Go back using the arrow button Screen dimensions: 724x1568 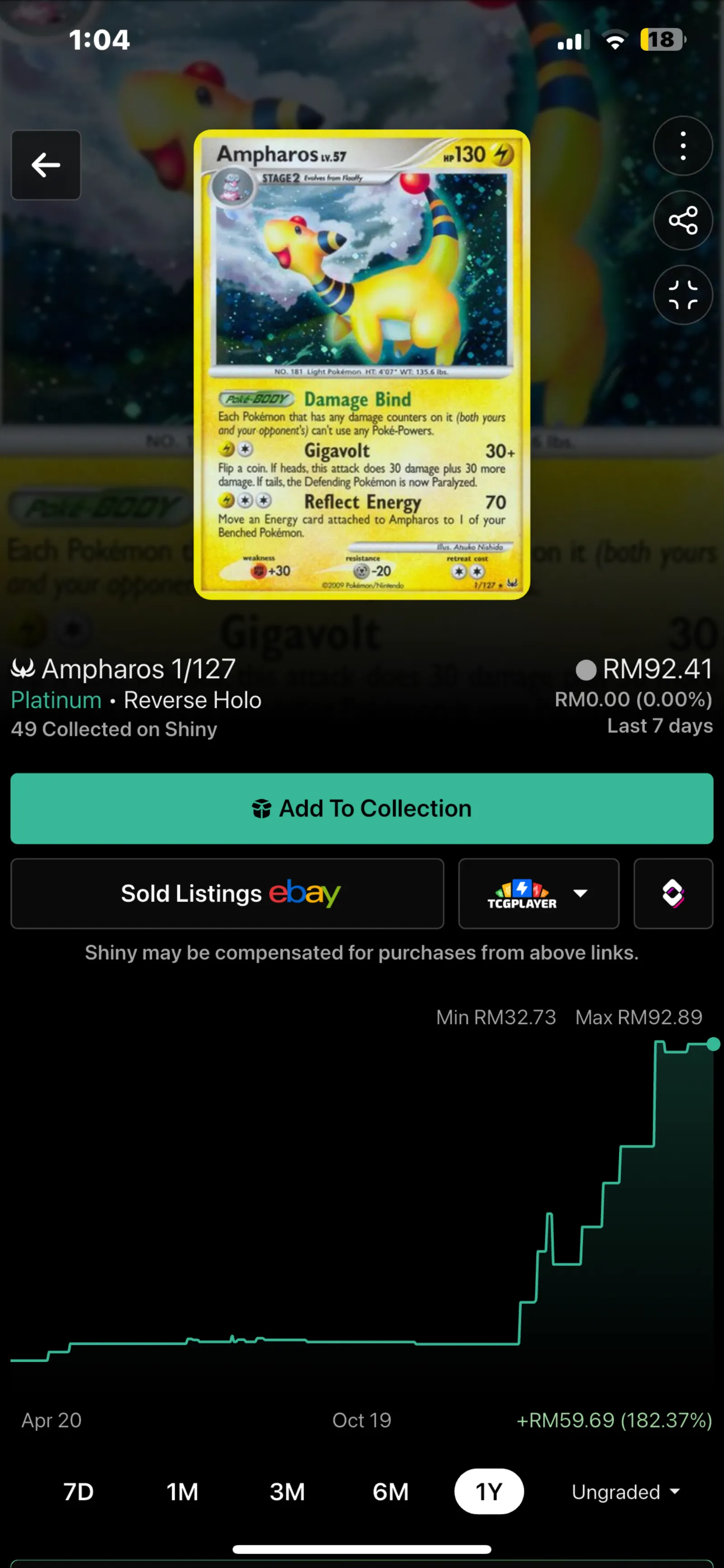[x=46, y=165]
